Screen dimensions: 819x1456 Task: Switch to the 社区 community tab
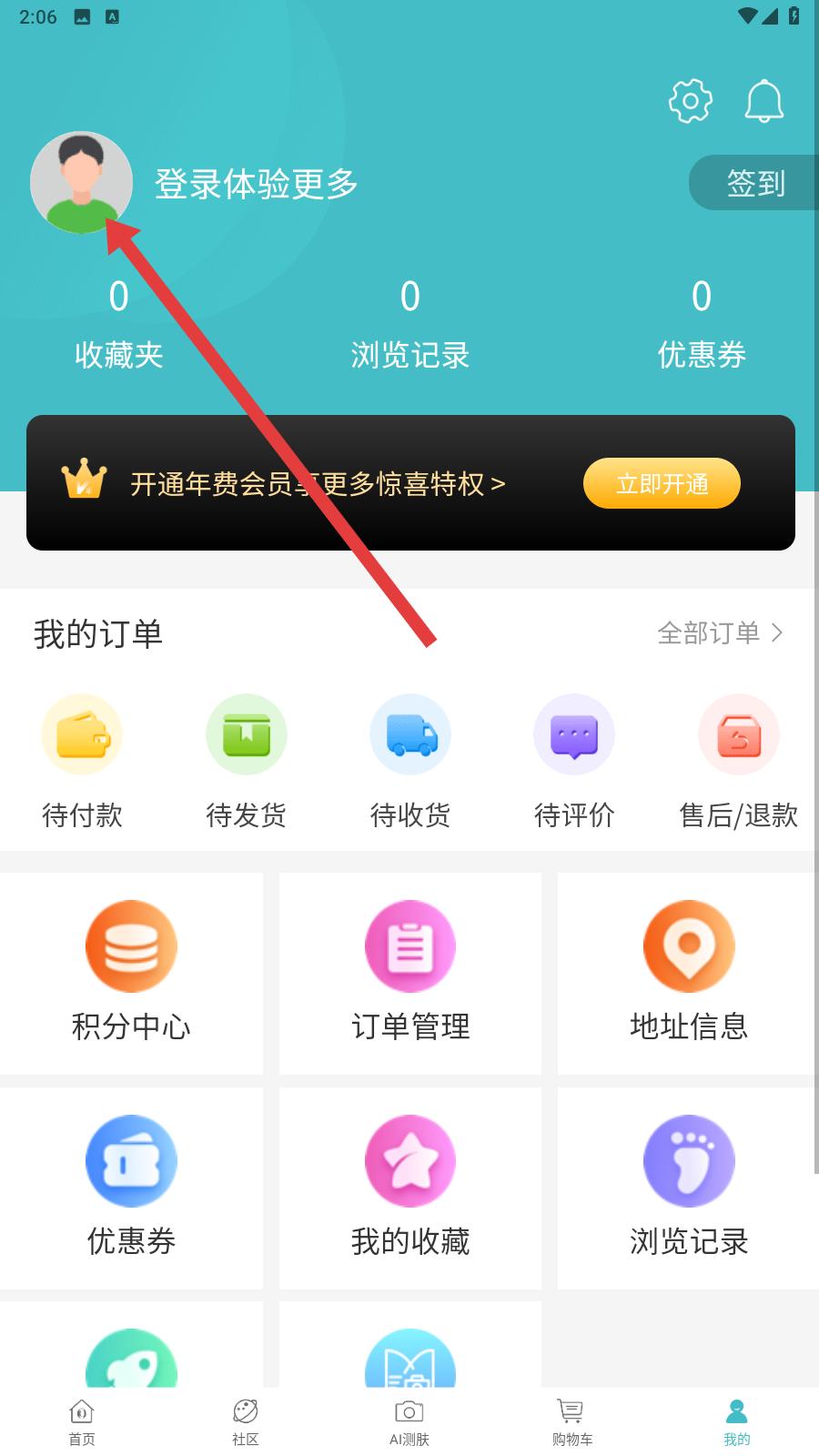click(246, 1422)
